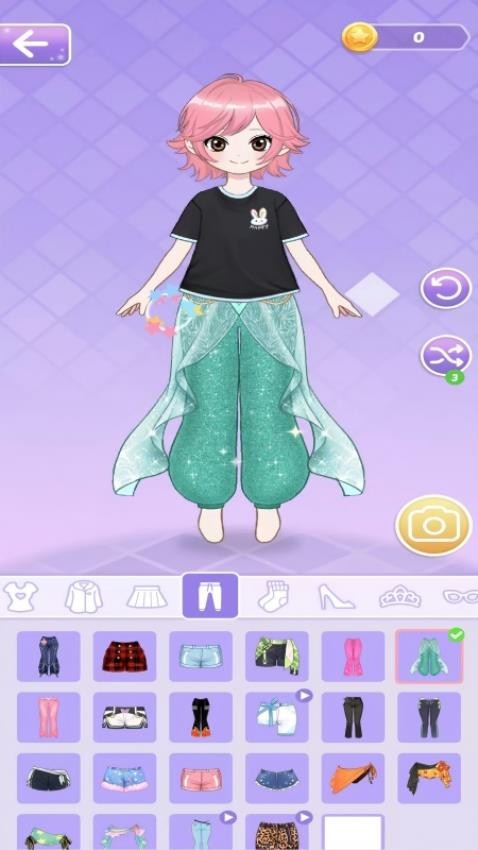
Task: Choose the hot pink pants
Action: click(353, 656)
